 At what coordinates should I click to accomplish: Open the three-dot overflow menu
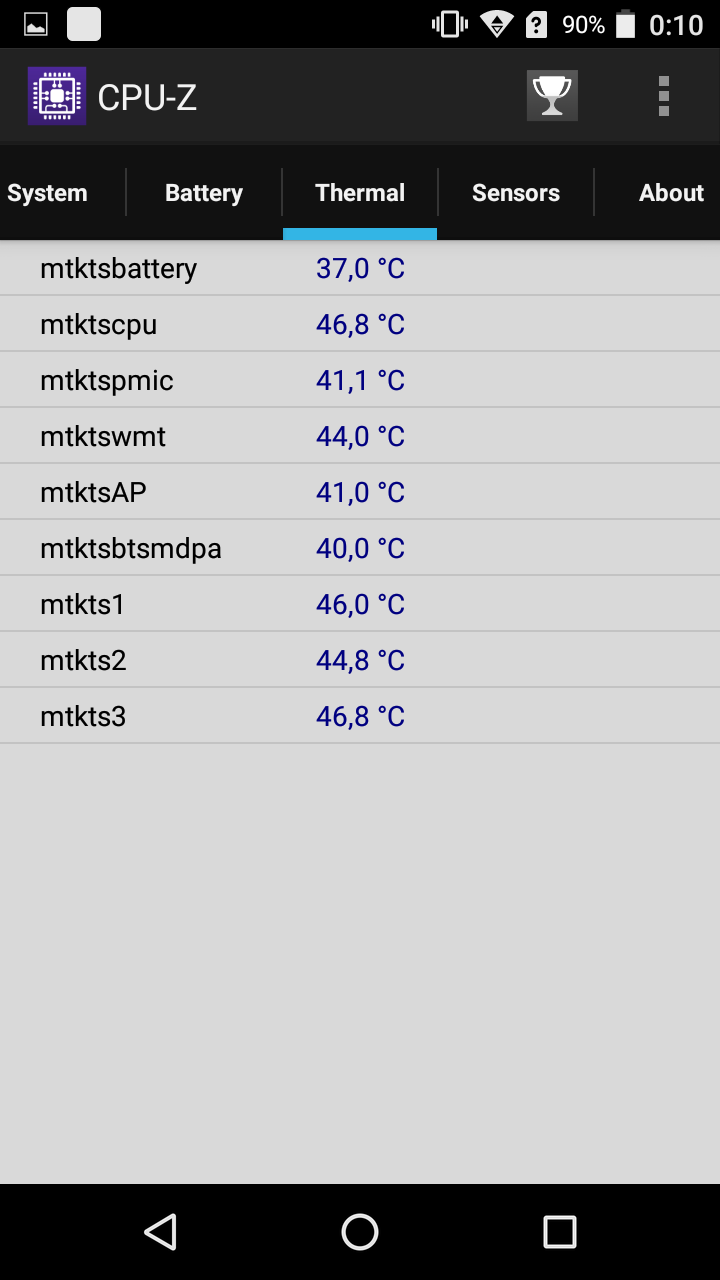664,96
